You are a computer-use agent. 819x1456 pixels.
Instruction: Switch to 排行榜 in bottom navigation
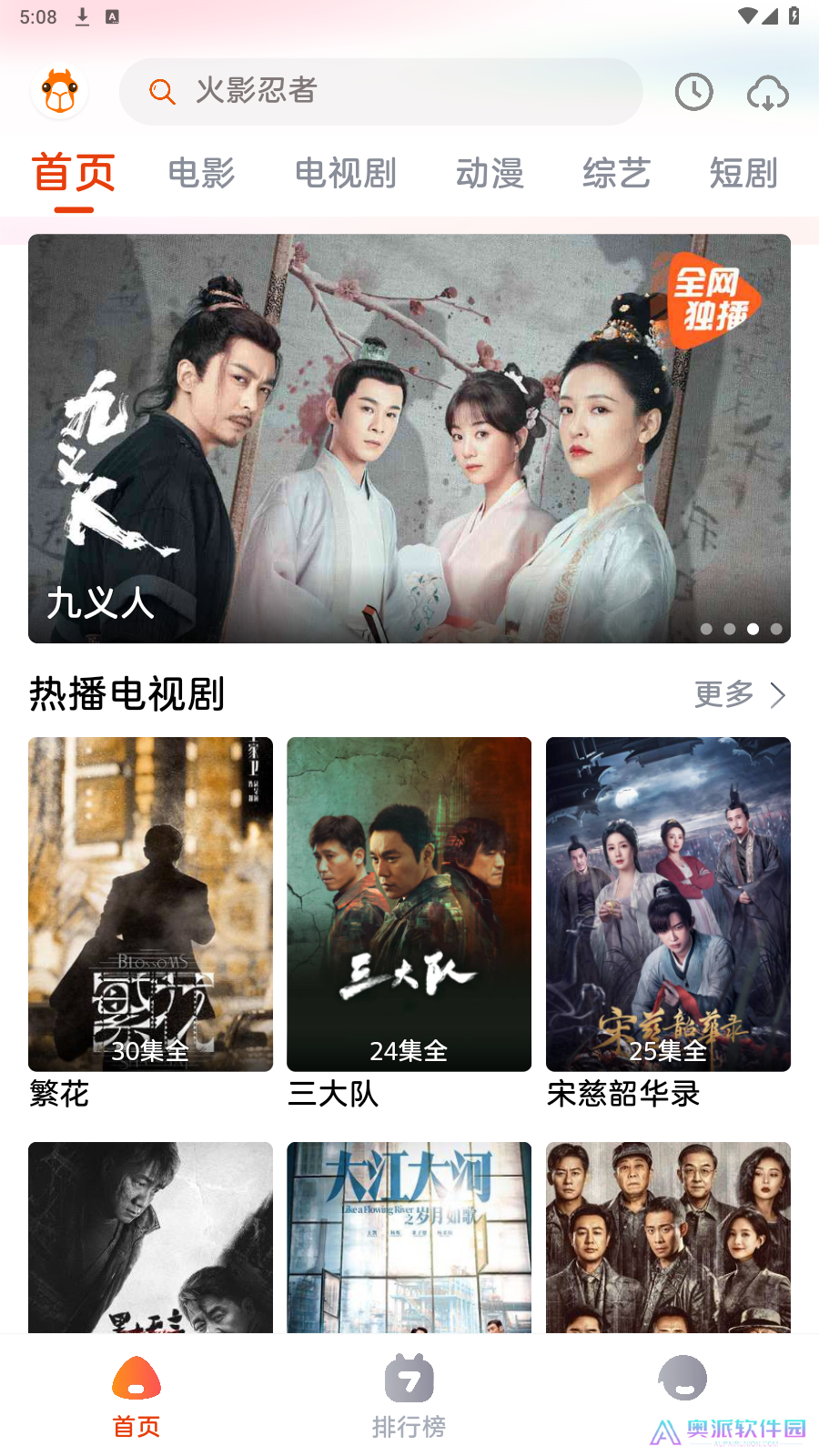pyautogui.click(x=409, y=1397)
